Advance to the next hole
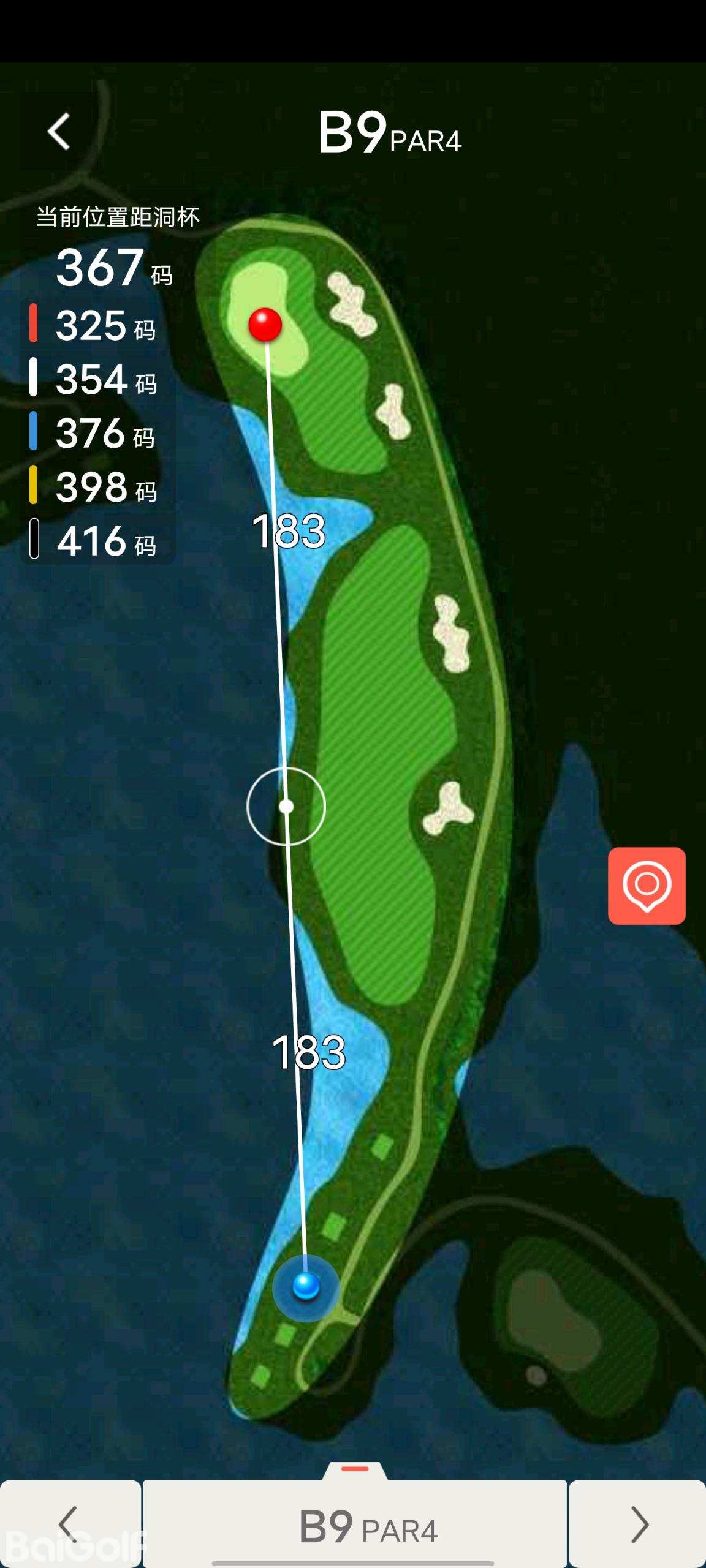This screenshot has width=706, height=1568. pyautogui.click(x=638, y=1524)
